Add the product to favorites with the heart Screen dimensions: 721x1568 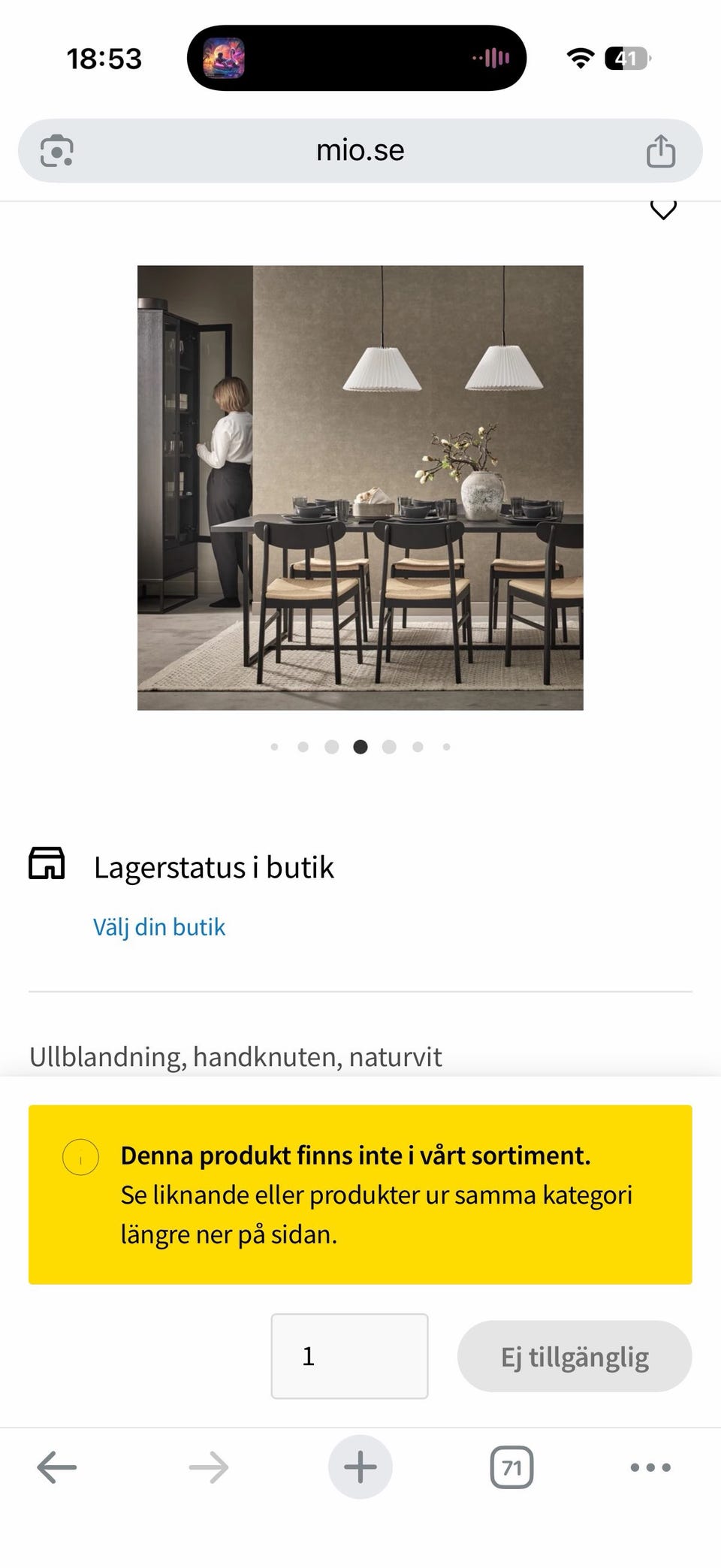[x=662, y=209]
